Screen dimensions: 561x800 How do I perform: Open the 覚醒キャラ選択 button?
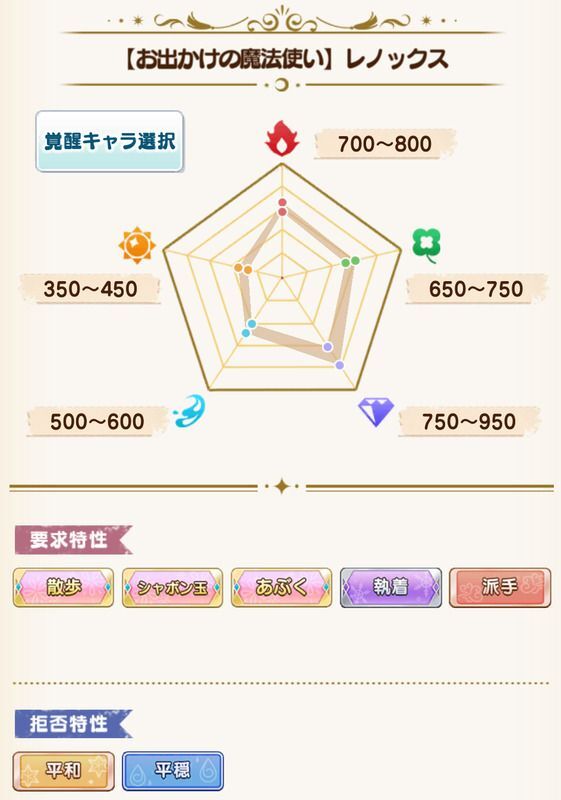coord(109,141)
